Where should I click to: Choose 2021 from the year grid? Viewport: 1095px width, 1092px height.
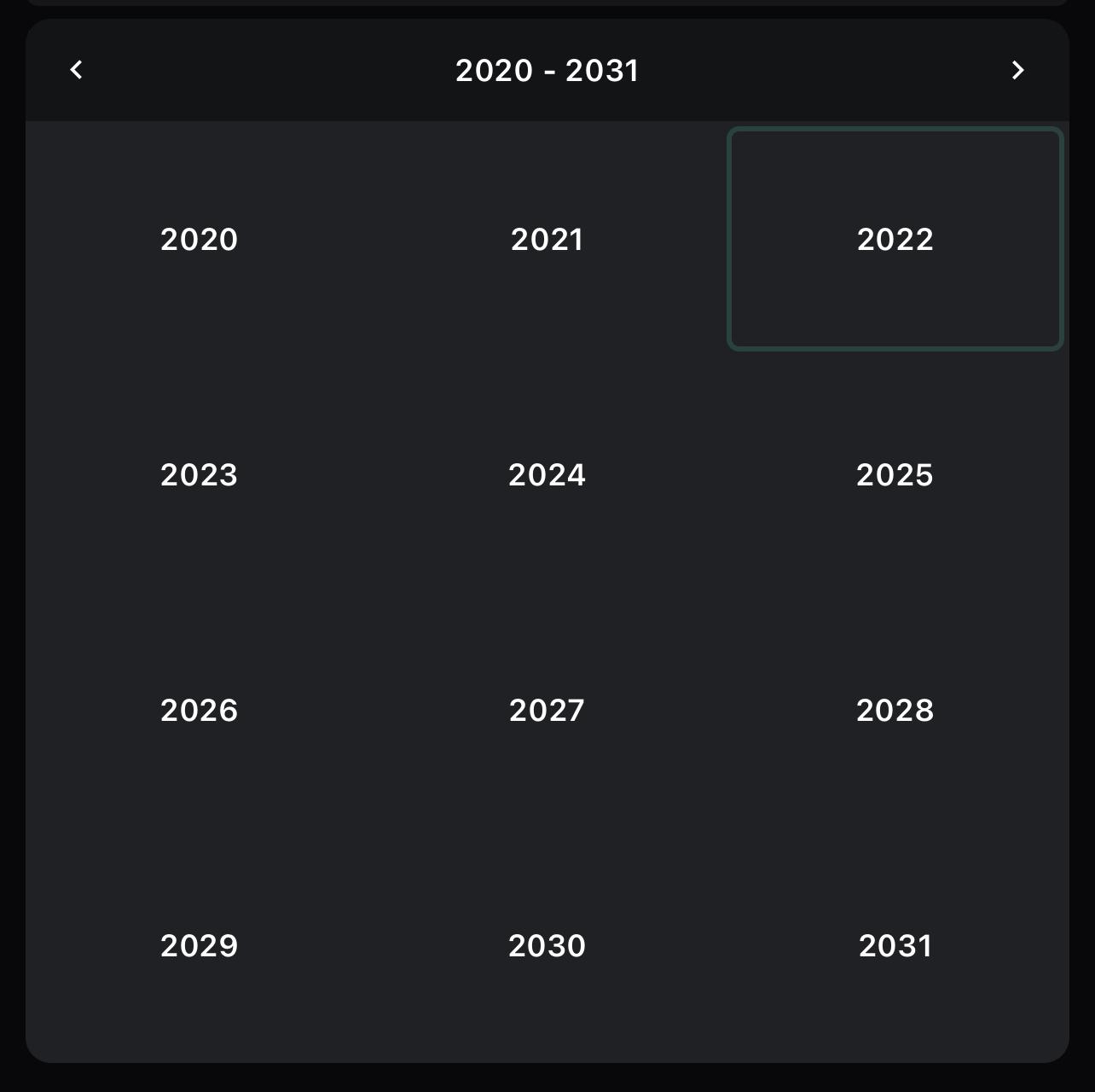point(547,240)
